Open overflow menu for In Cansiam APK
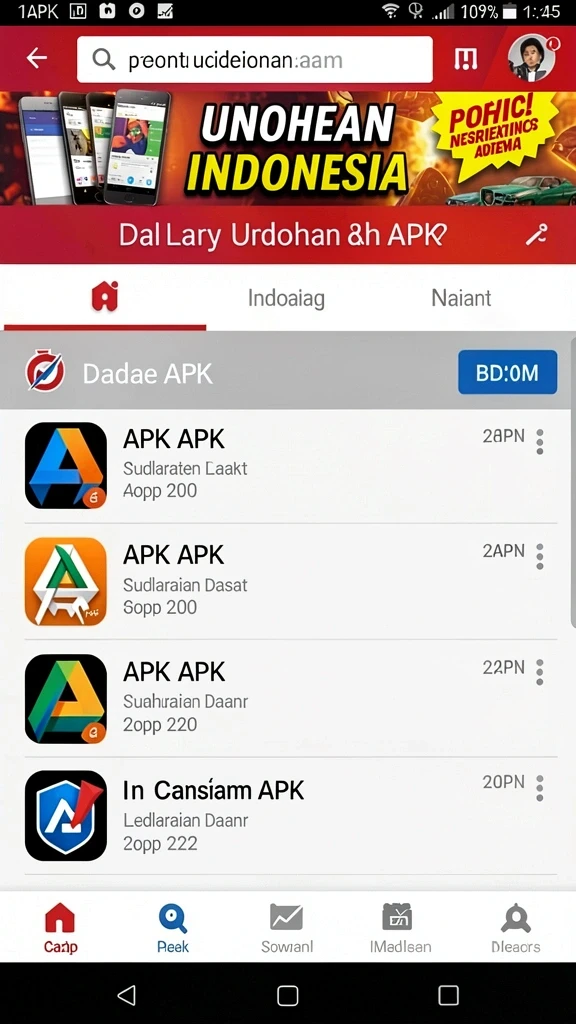 tap(539, 788)
